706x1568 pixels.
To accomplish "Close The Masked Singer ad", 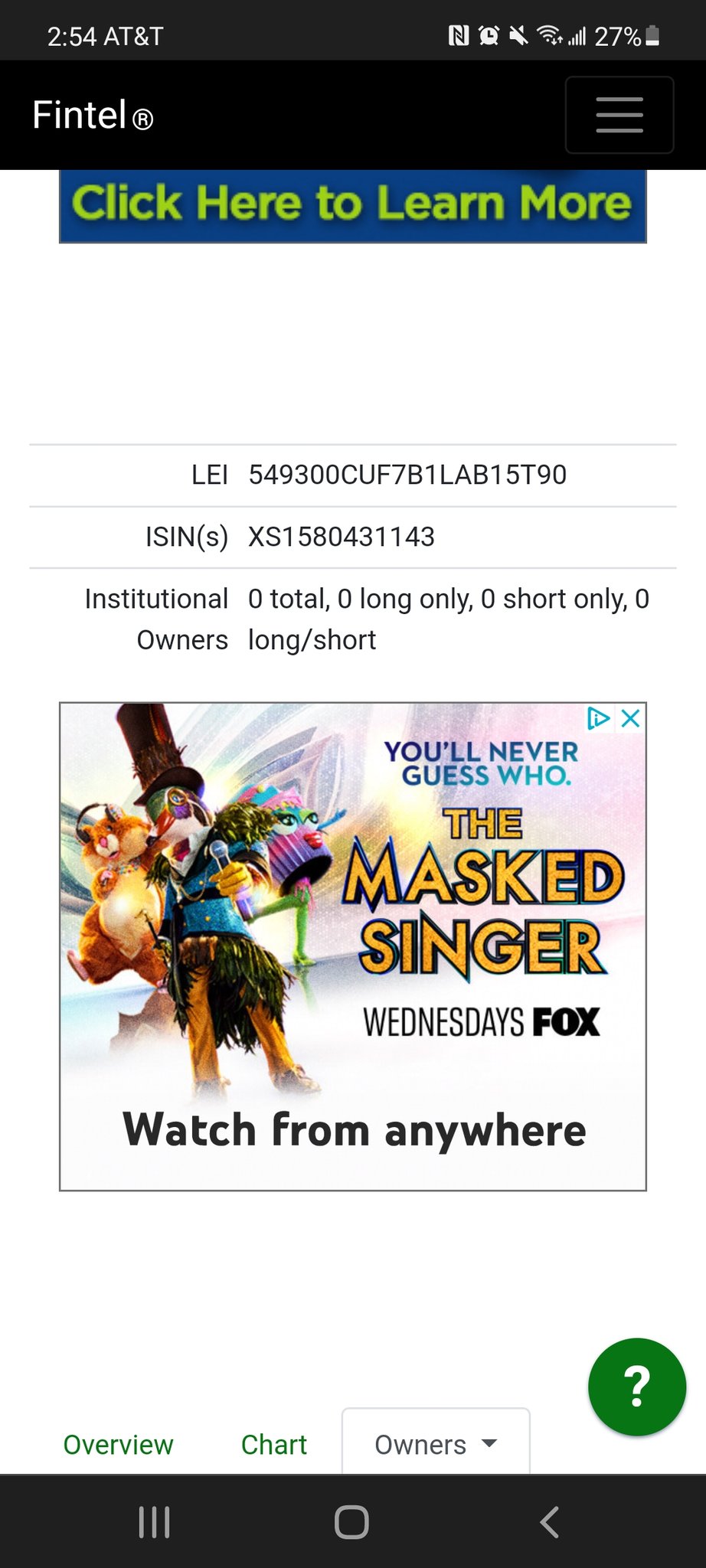I will tap(631, 718).
